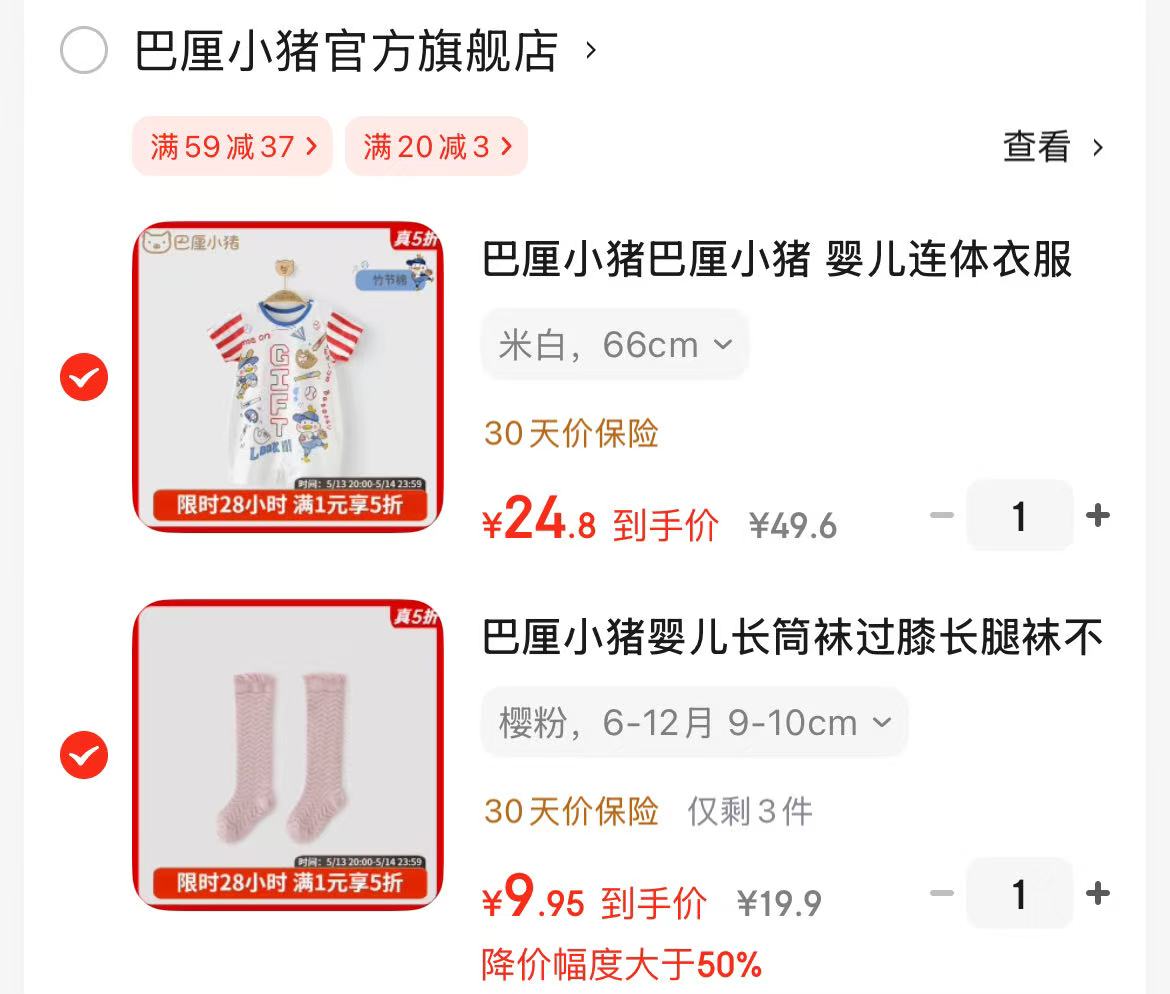The width and height of the screenshot is (1170, 994).
Task: Open the baby romper product image
Action: [x=288, y=376]
